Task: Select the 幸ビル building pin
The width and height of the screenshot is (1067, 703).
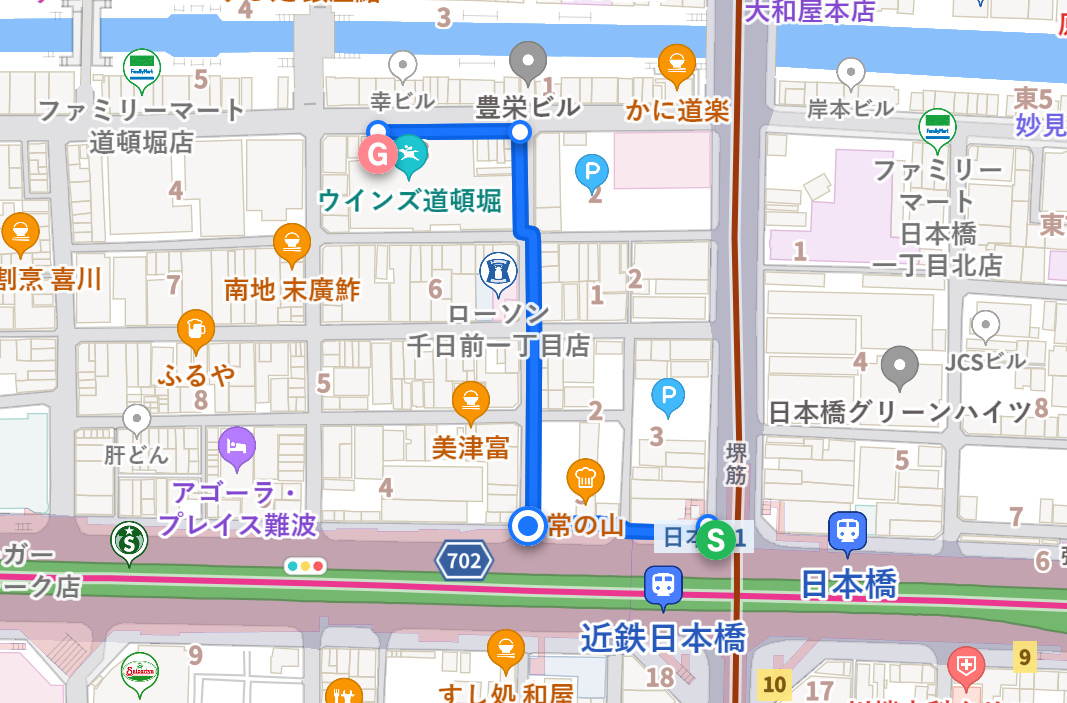Action: point(403,67)
